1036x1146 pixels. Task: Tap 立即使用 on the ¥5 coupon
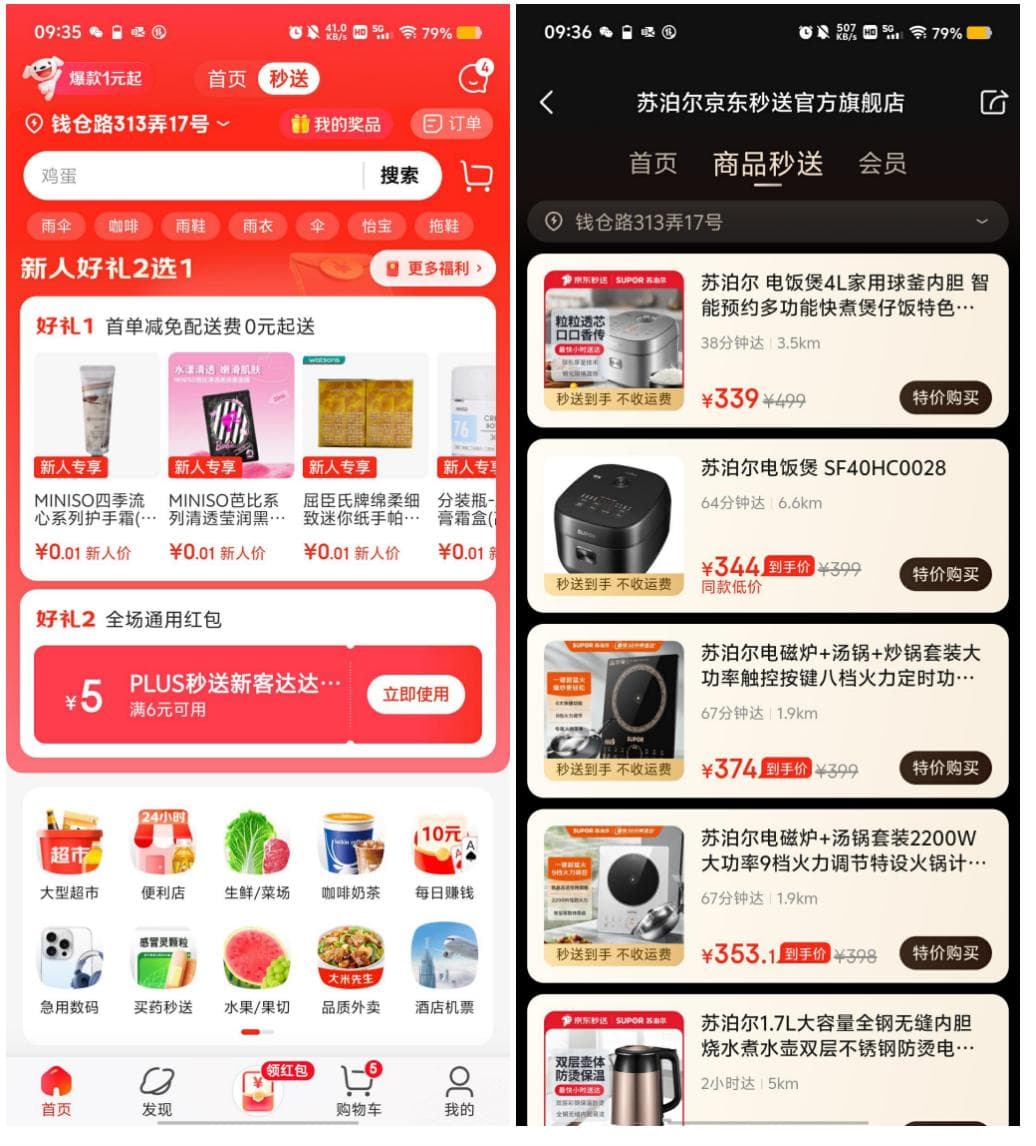tap(415, 694)
